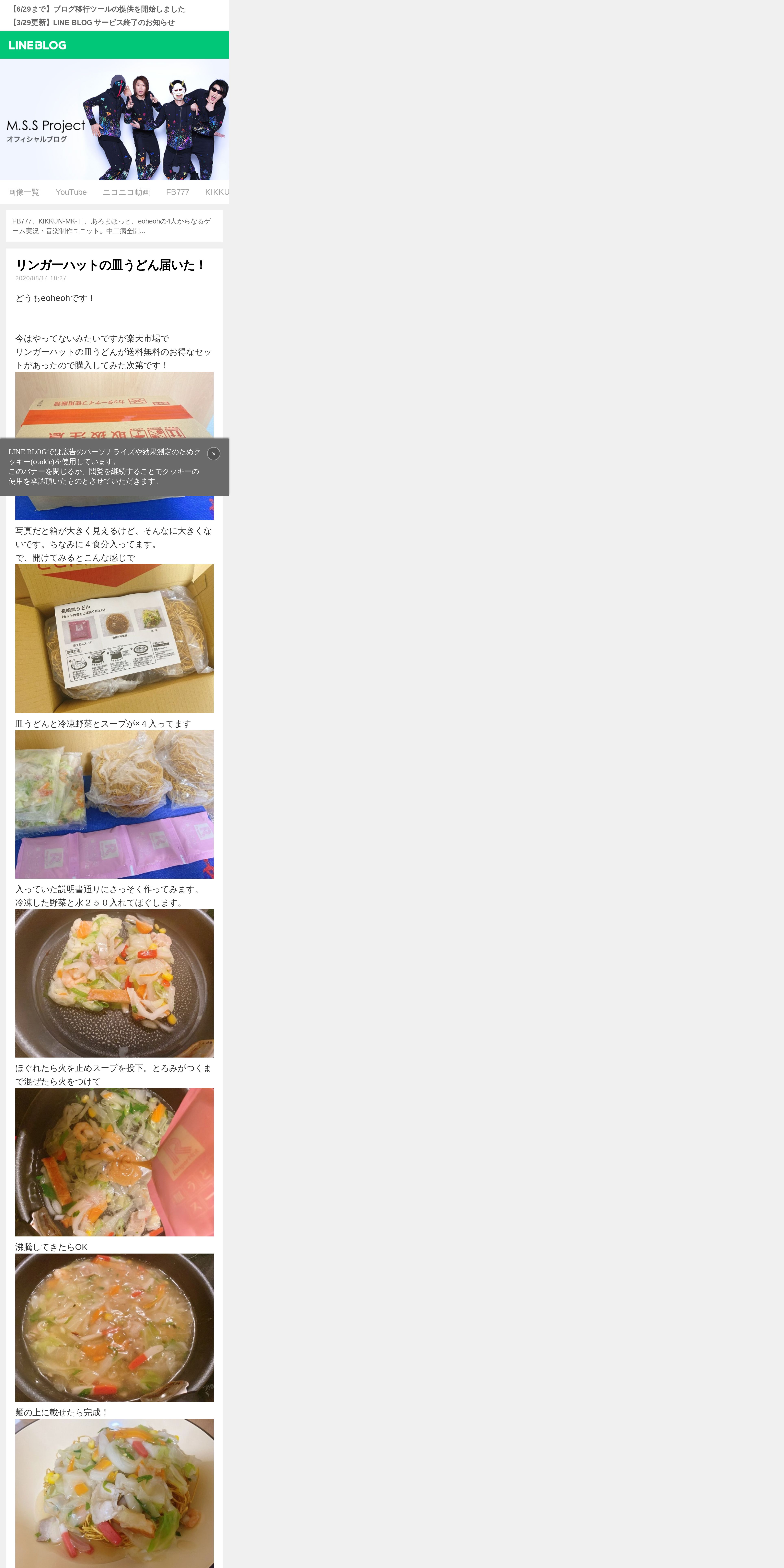Enlarge the photo of noodles and soup packets
This screenshot has width=784, height=1568.
click(x=114, y=804)
